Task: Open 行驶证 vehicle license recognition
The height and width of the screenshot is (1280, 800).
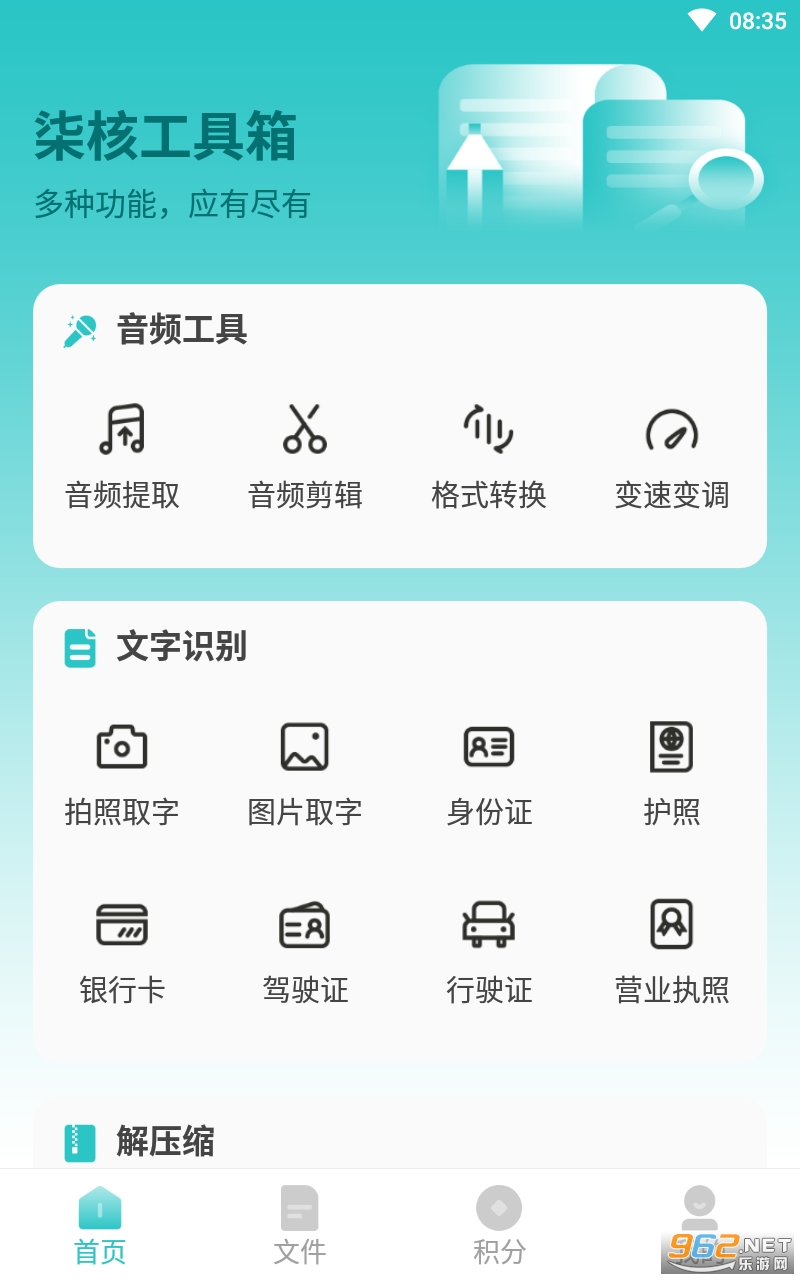Action: (489, 951)
